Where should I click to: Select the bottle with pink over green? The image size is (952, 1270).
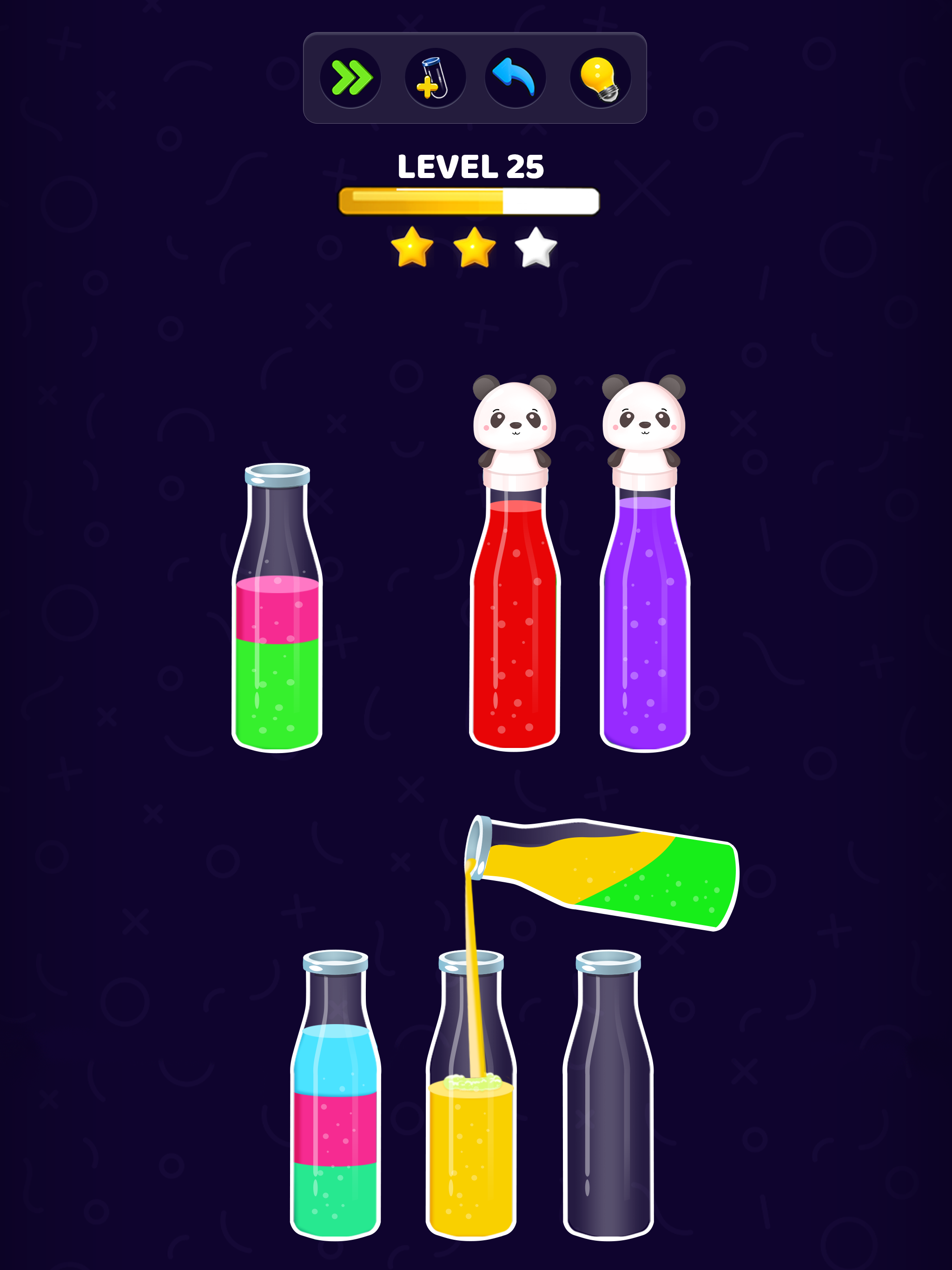pos(278,632)
